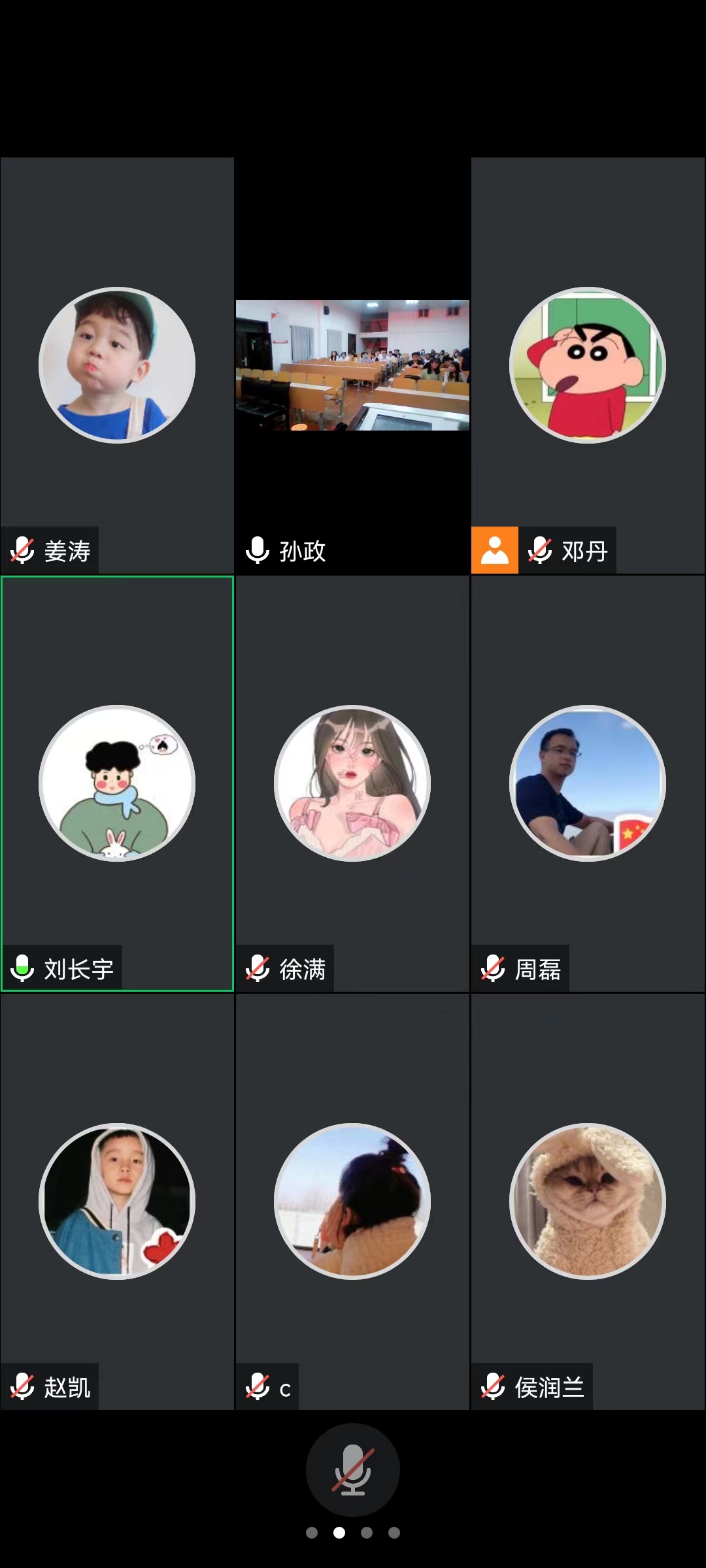Viewport: 706px width, 1568px height.
Task: Open 赵凯's participant tile
Action: (x=117, y=1201)
